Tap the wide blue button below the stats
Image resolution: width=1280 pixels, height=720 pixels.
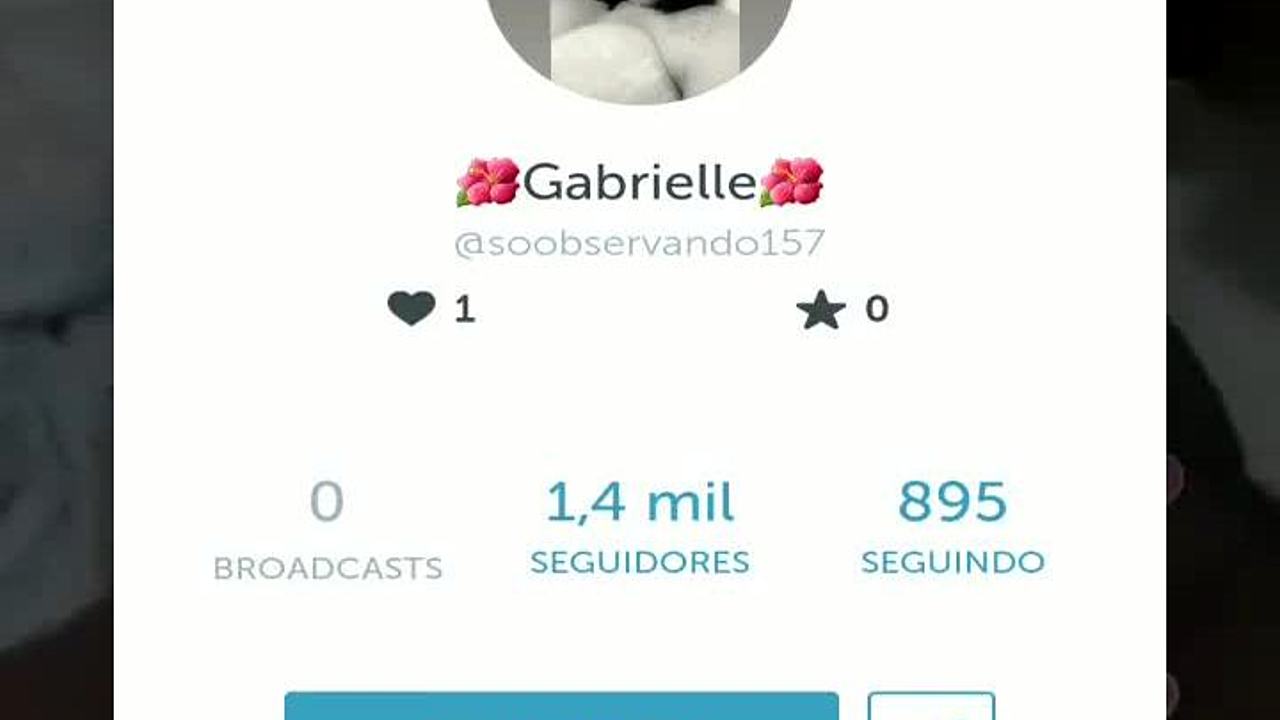561,706
